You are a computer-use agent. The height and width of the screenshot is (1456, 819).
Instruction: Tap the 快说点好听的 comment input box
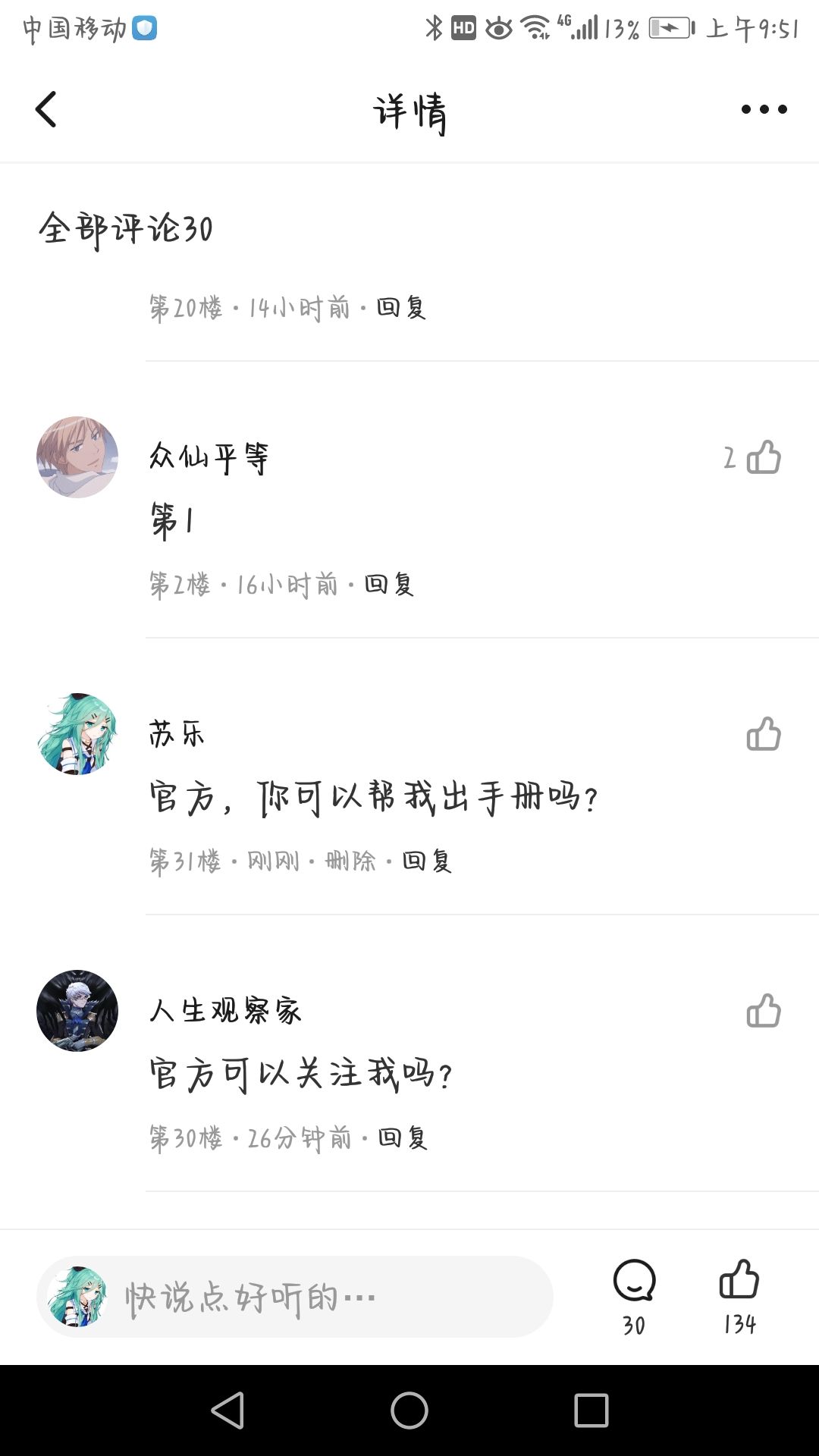point(318,1297)
